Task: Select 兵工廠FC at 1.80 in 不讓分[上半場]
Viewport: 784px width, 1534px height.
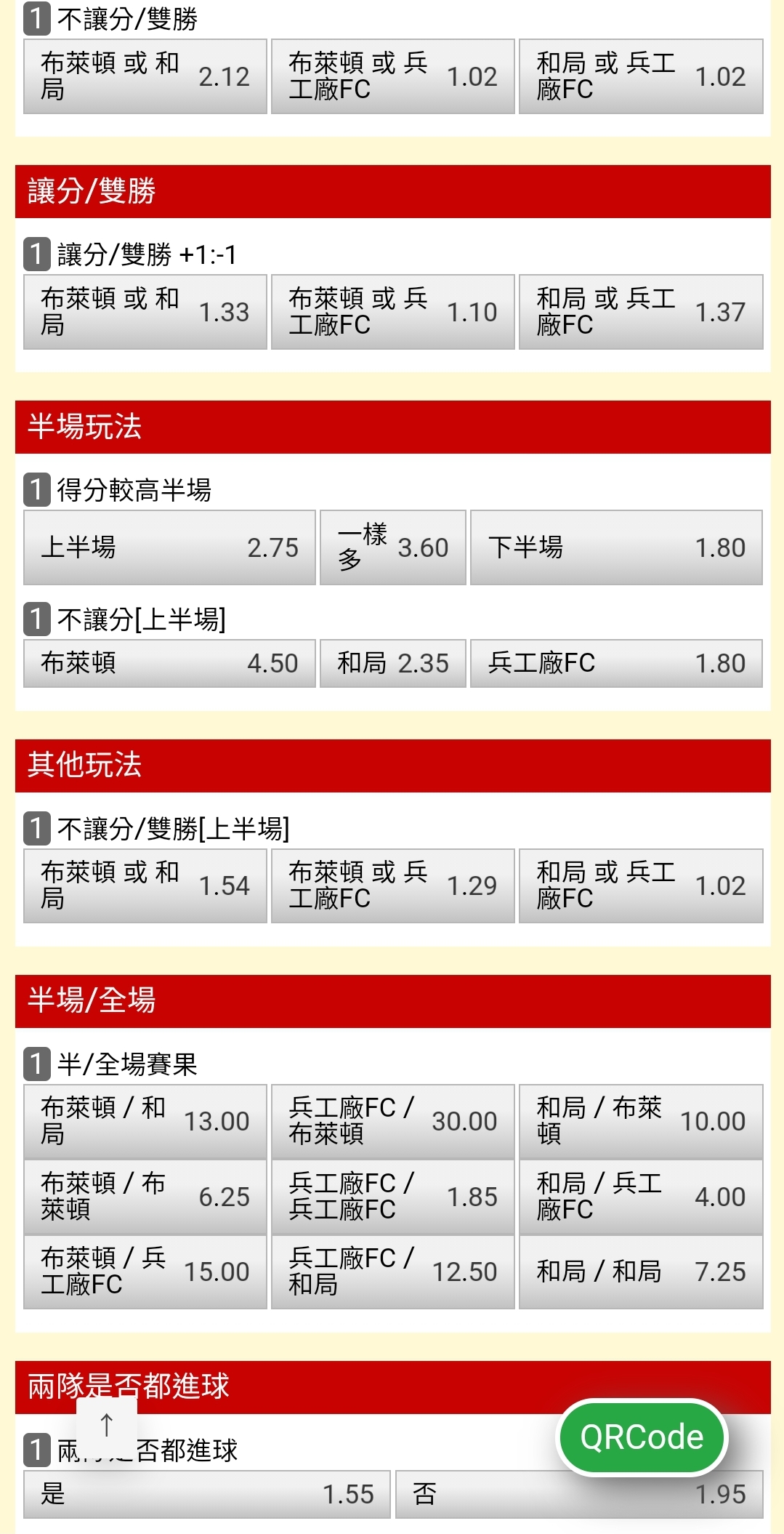Action: coord(616,663)
